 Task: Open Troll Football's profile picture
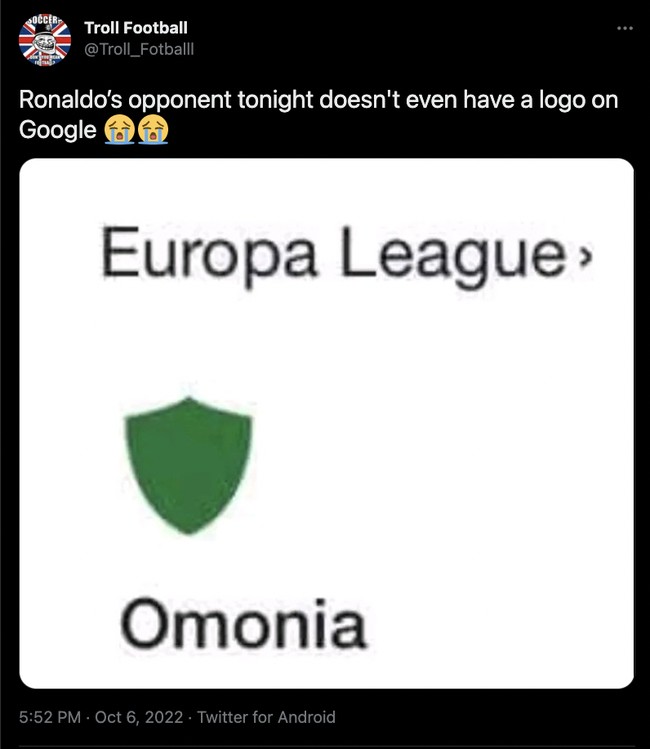pyautogui.click(x=45, y=38)
